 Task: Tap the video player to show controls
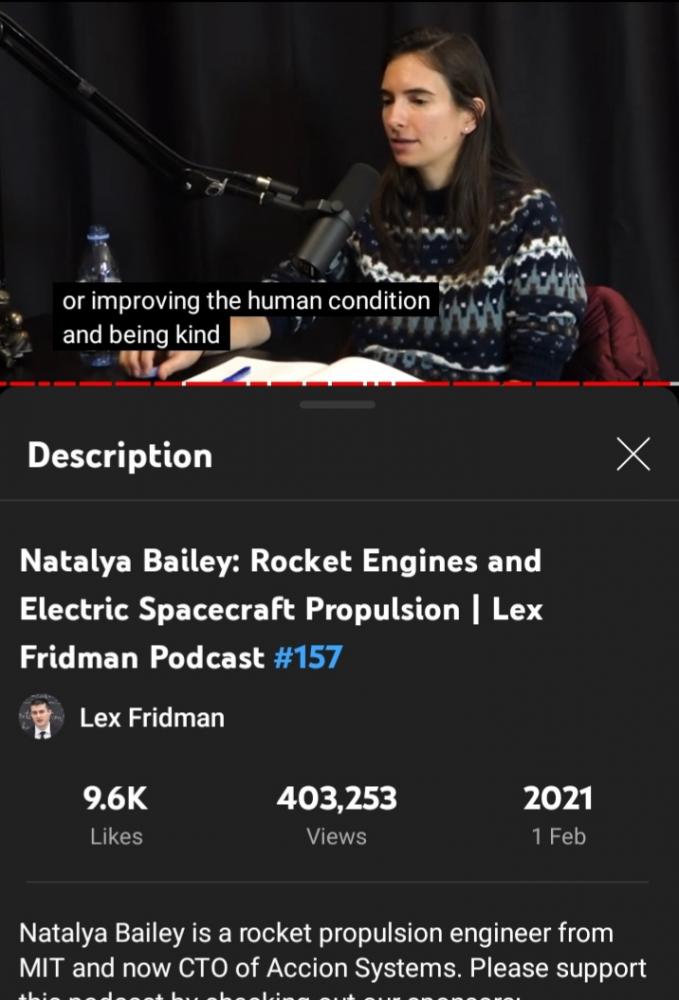340,190
